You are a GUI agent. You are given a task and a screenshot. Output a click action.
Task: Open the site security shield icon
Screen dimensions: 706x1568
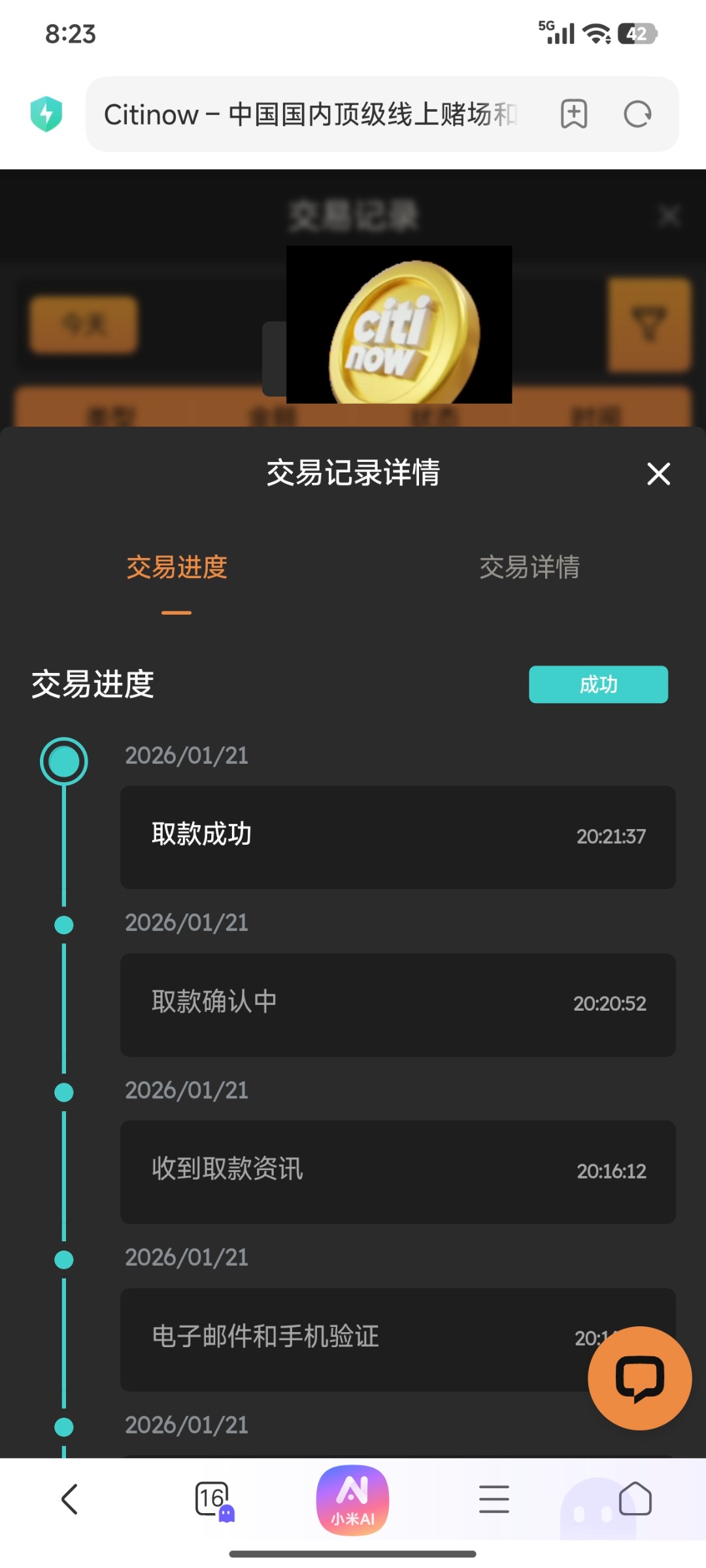46,114
